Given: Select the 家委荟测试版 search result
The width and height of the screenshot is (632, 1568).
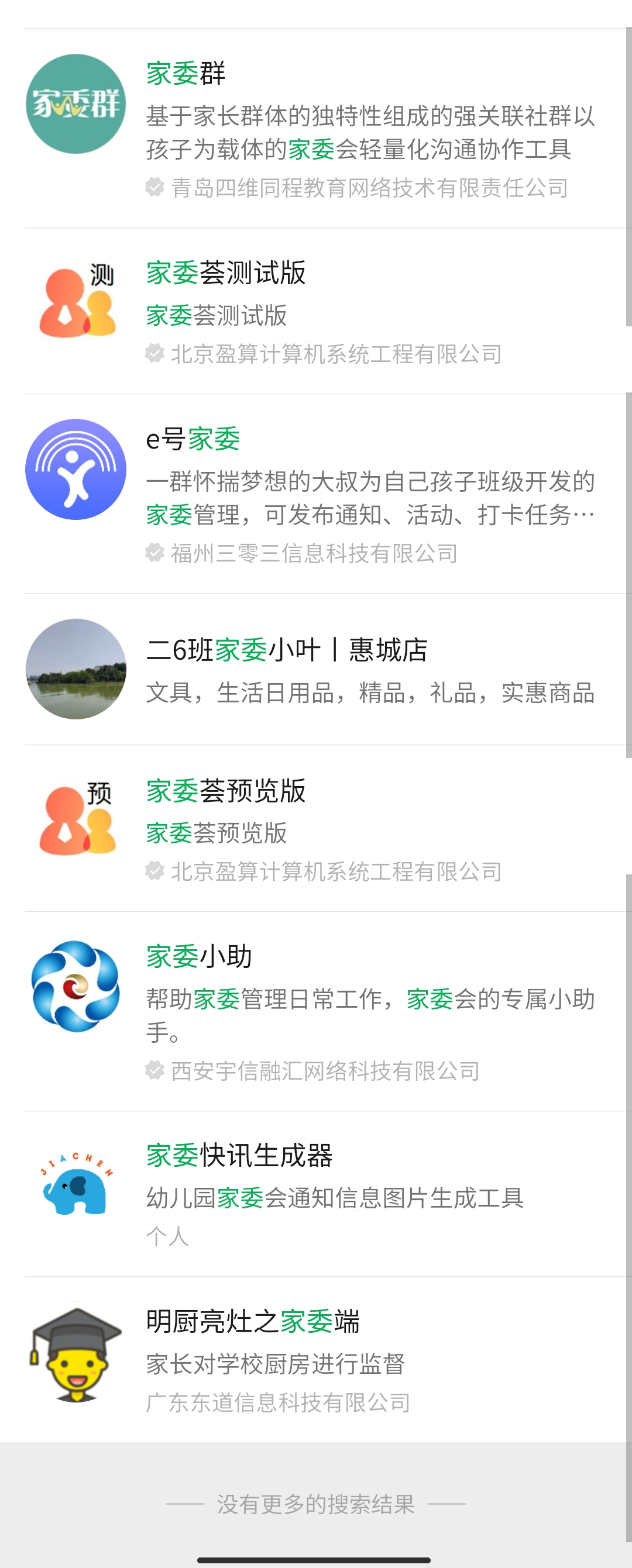Looking at the screenshot, I should [317, 312].
